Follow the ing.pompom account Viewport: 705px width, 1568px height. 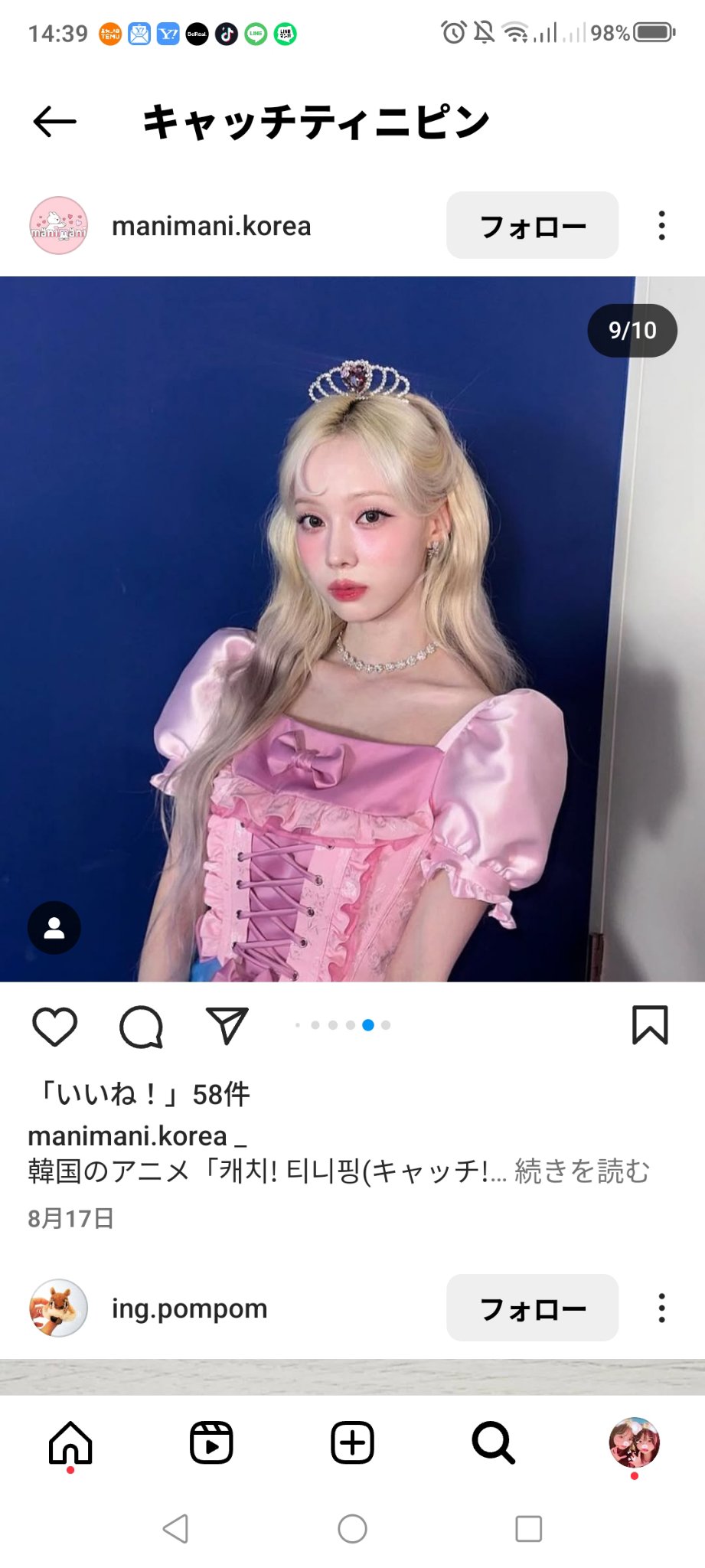(532, 1308)
